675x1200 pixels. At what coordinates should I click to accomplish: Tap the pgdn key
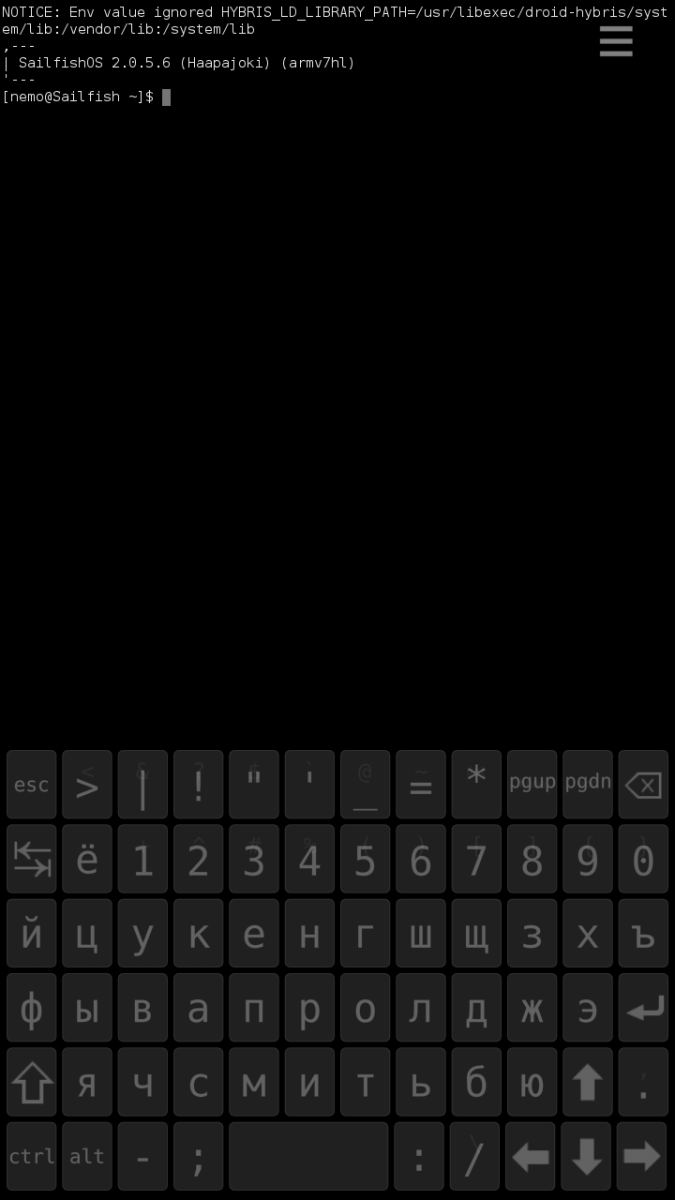tap(587, 784)
